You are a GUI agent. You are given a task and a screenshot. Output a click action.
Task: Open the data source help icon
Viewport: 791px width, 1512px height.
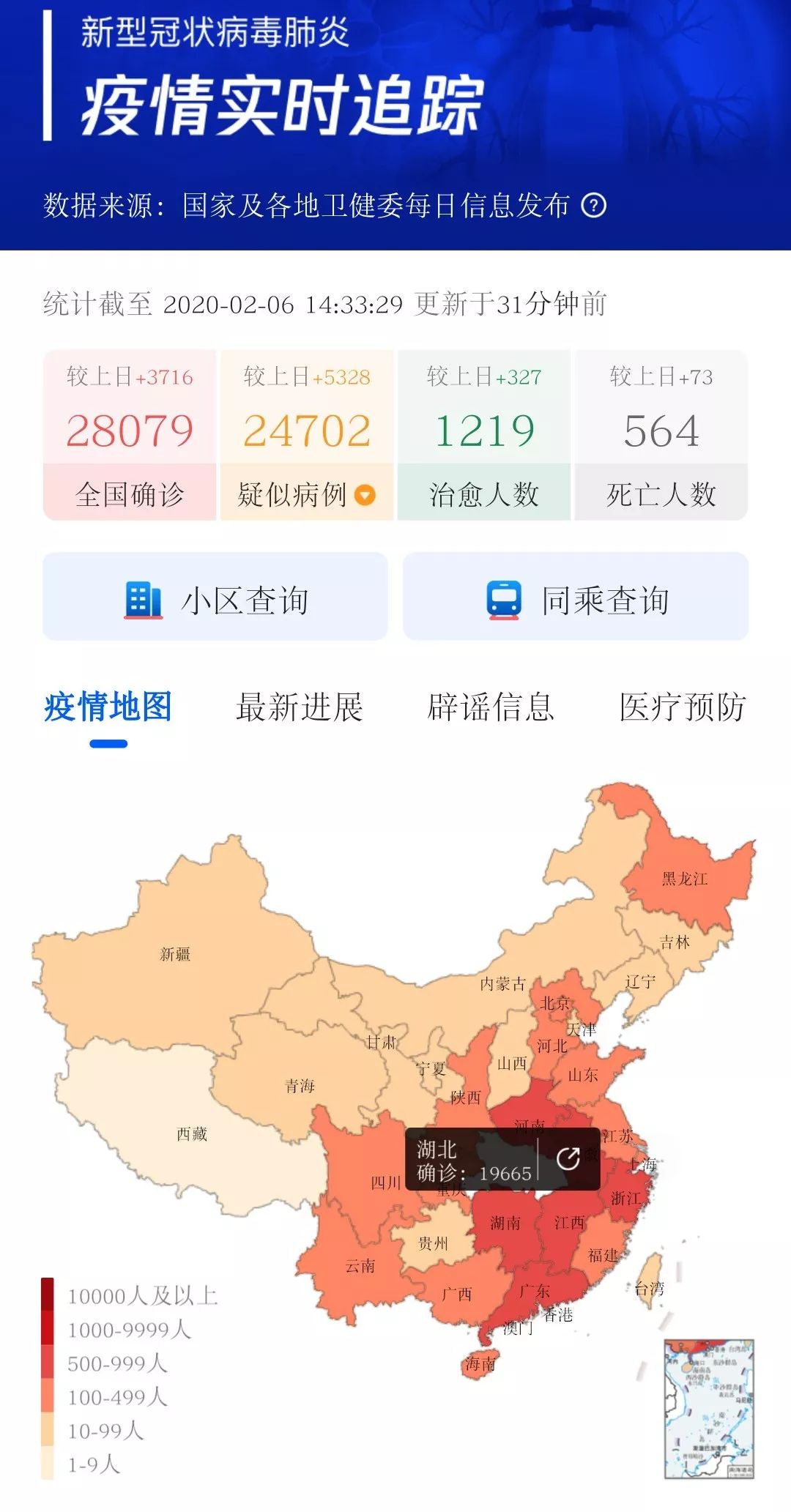pyautogui.click(x=593, y=206)
